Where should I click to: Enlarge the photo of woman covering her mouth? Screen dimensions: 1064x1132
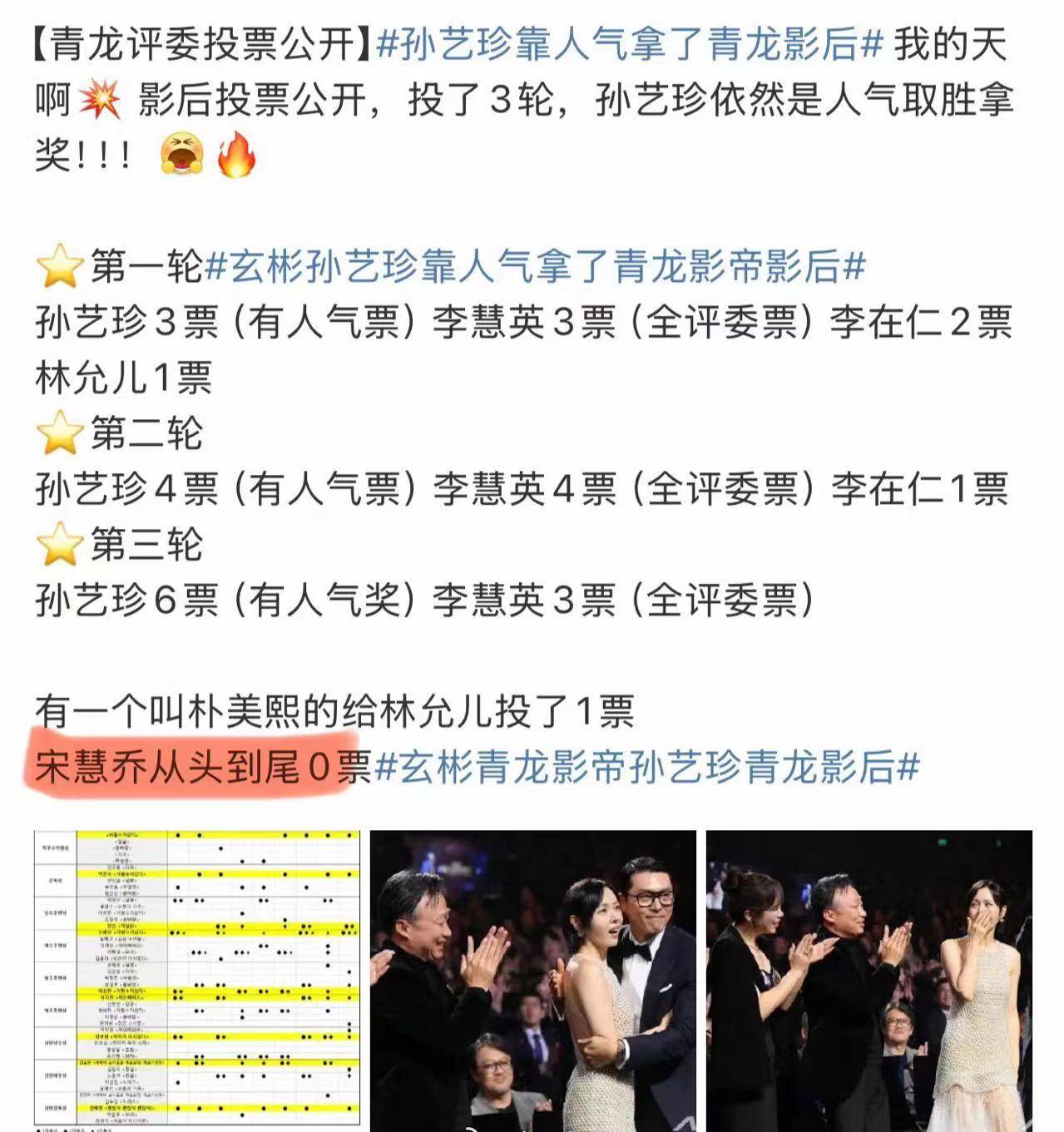coord(869,979)
